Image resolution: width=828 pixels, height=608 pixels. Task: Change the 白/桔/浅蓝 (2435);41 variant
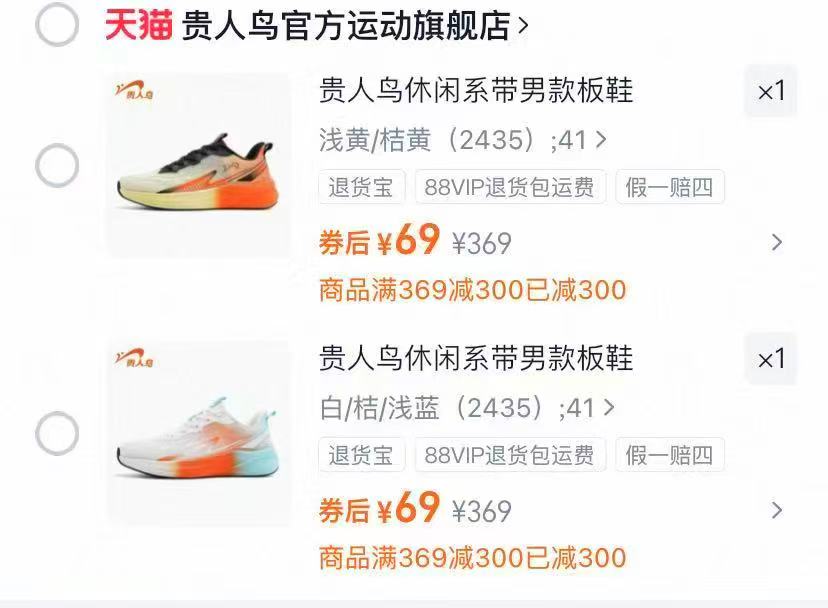(467, 408)
